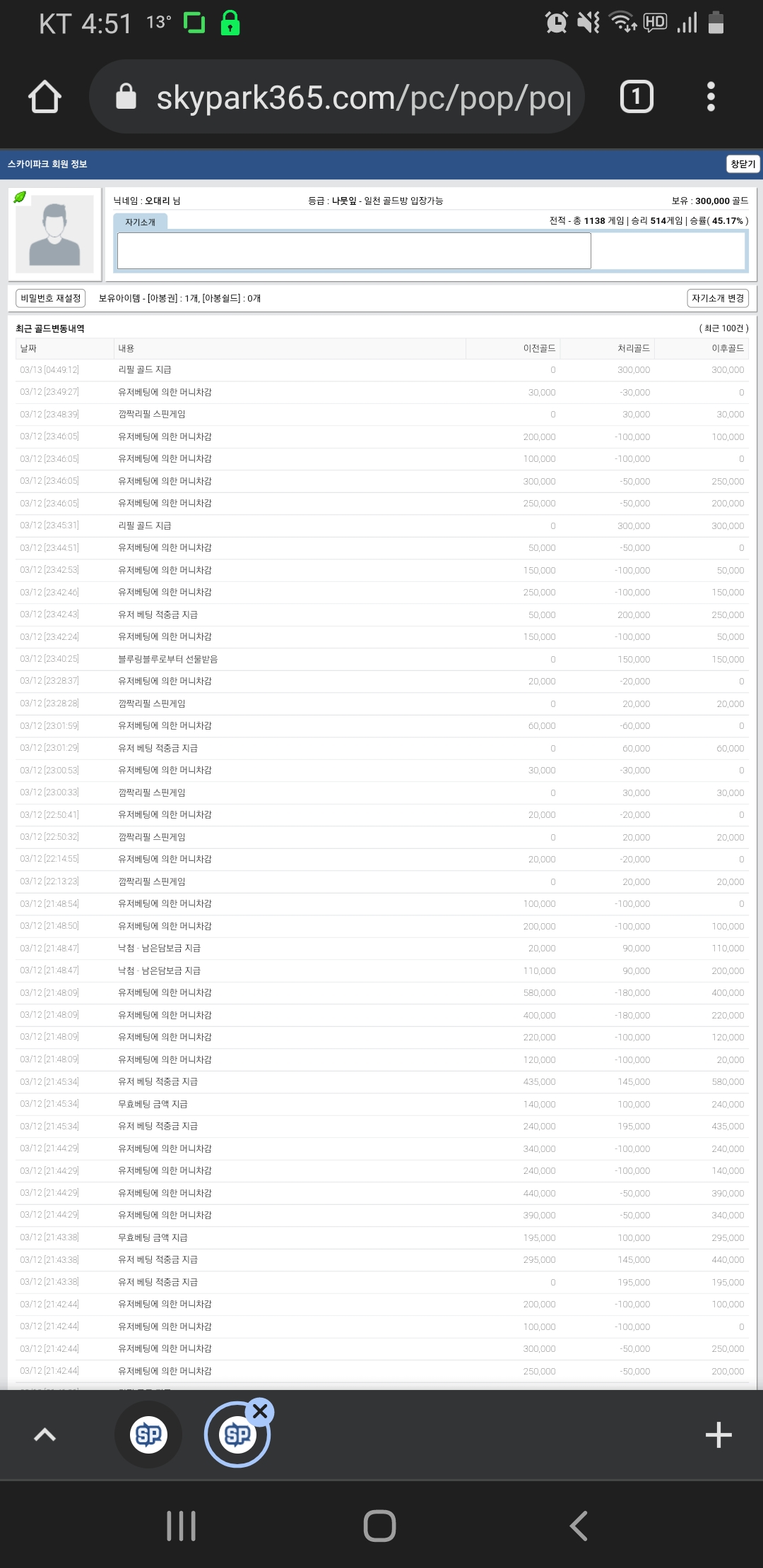This screenshot has height=1568, width=763.
Task: Open the tab switcher showing 1
Action: 637,97
